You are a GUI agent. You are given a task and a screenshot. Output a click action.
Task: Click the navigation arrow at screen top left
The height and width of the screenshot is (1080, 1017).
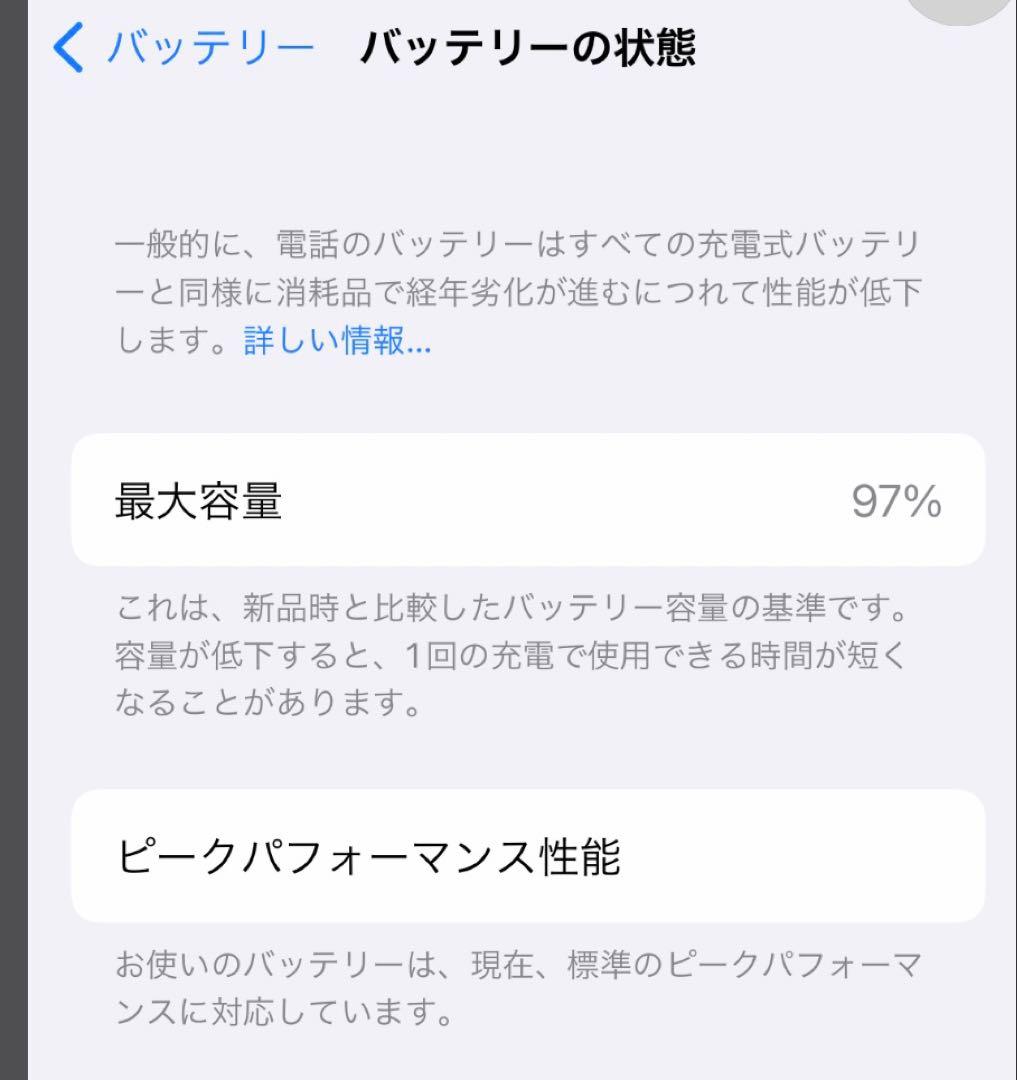pyautogui.click(x=68, y=48)
